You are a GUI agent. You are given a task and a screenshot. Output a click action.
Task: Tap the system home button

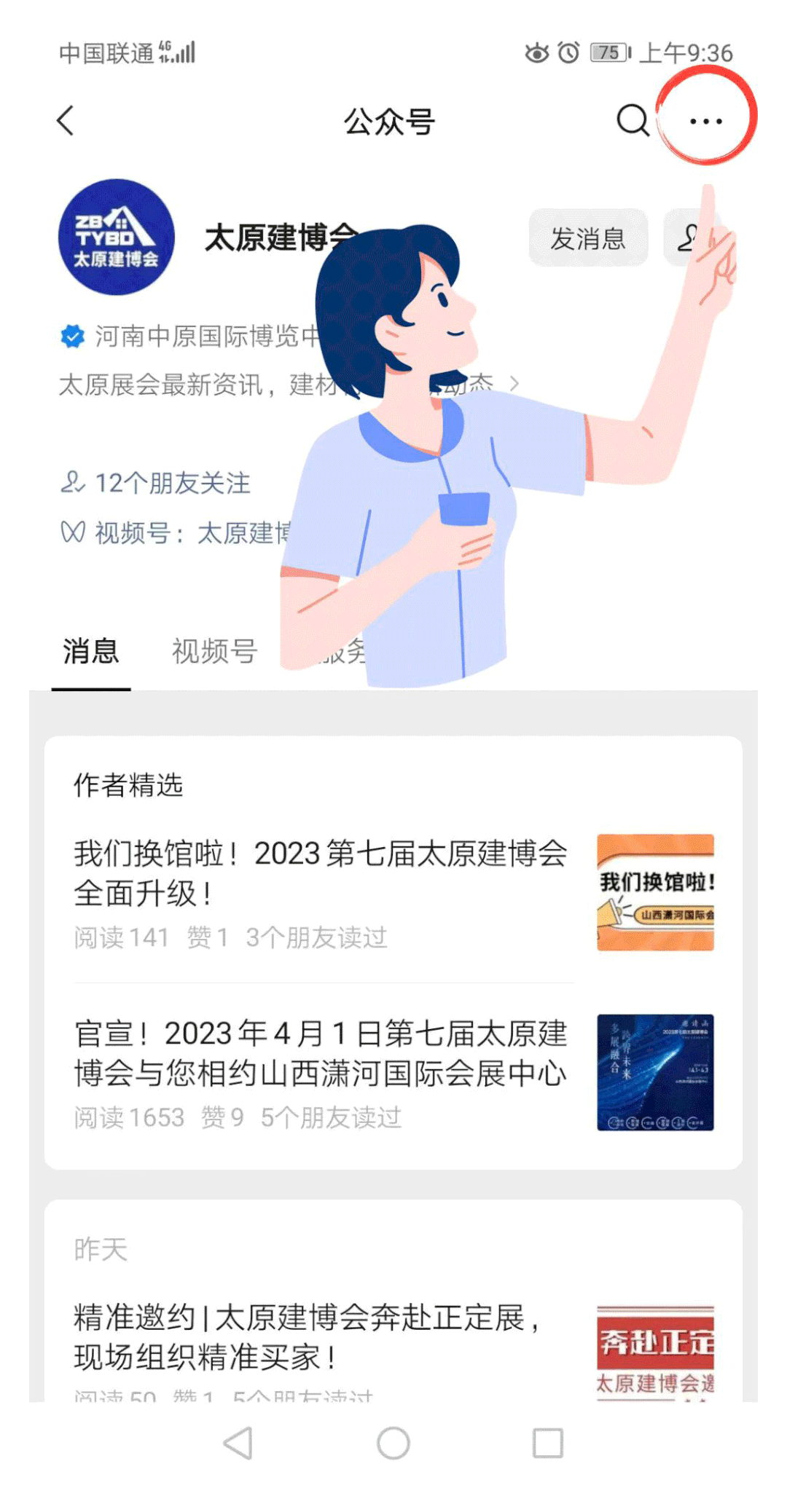[x=393, y=1443]
